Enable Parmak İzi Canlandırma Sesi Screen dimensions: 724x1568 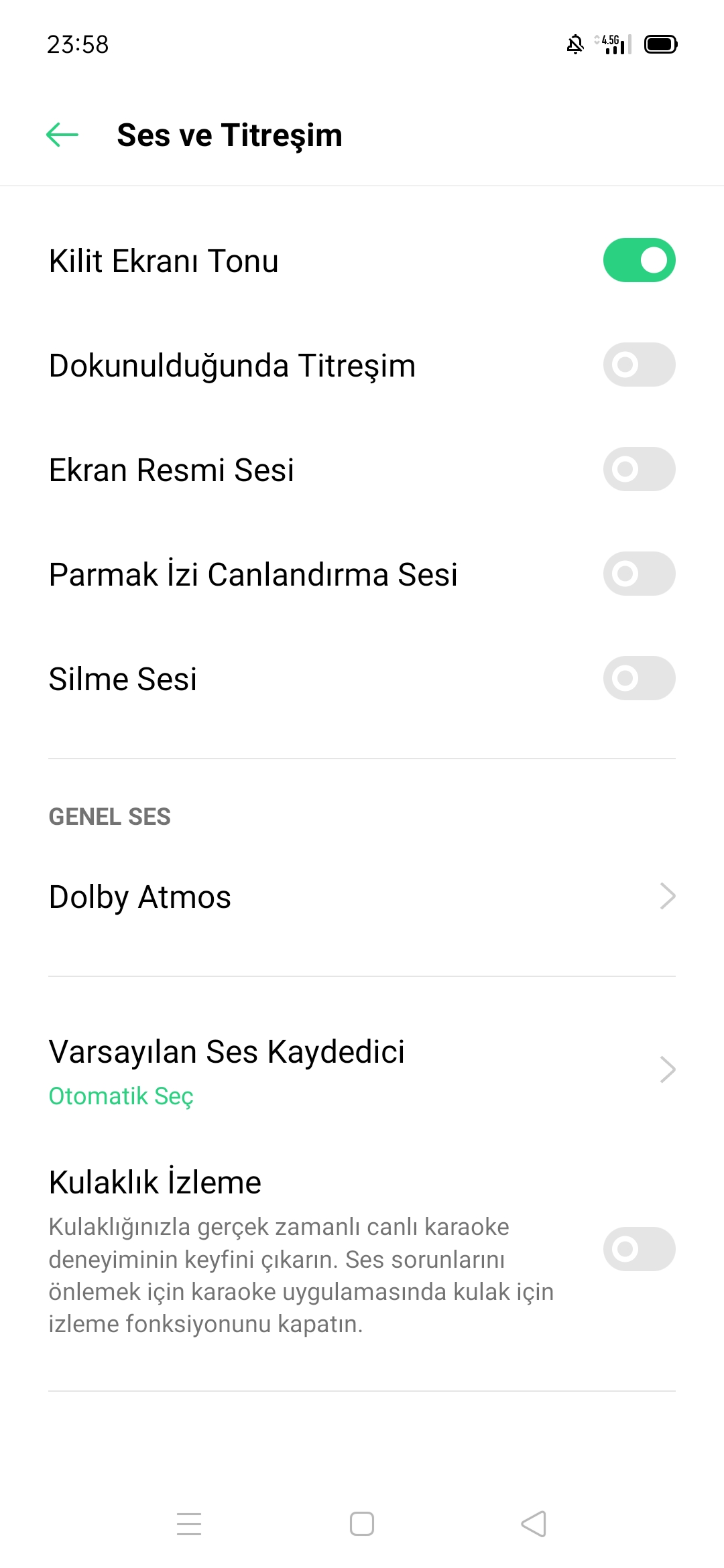[x=639, y=574]
